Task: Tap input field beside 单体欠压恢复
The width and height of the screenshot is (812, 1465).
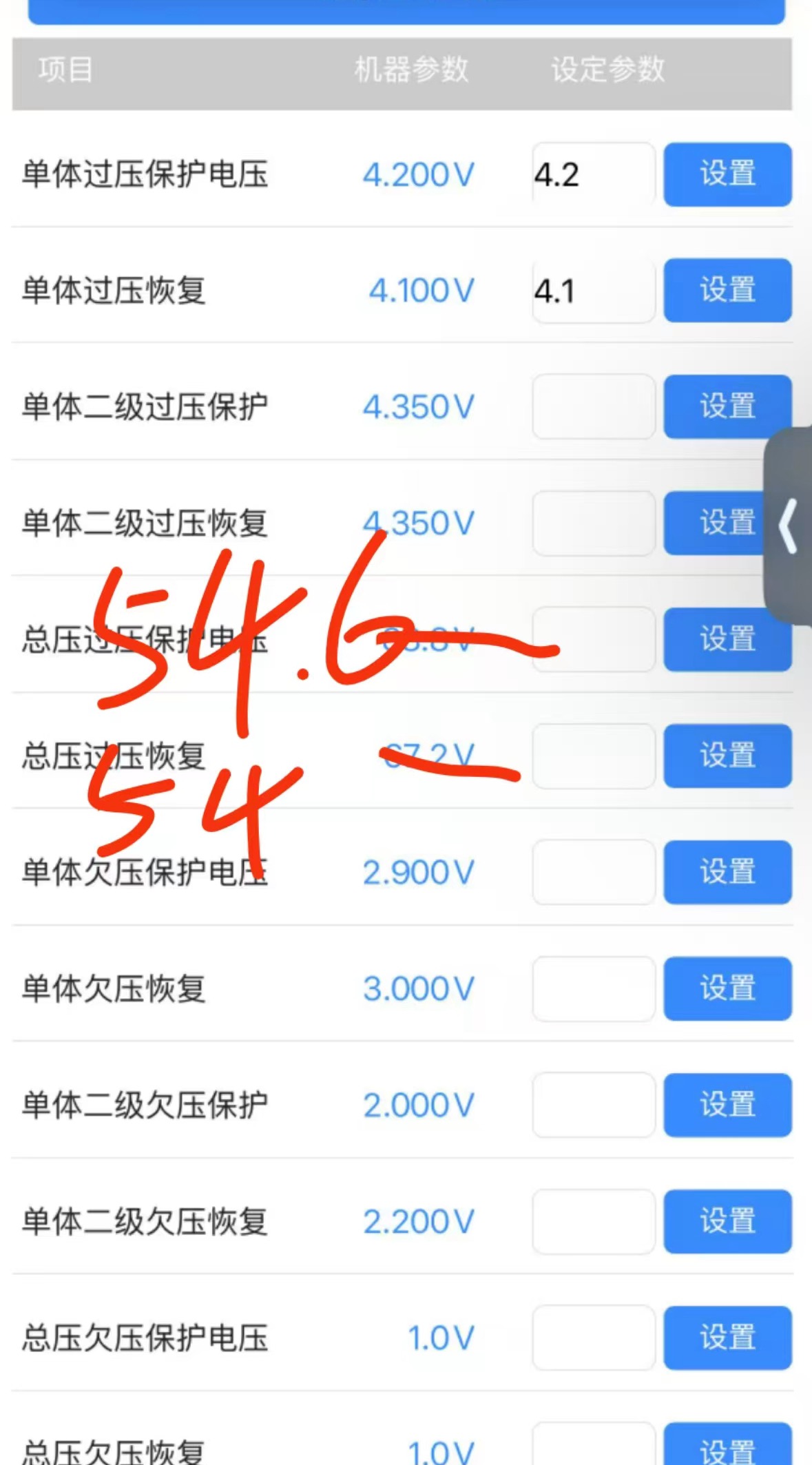Action: pos(593,988)
